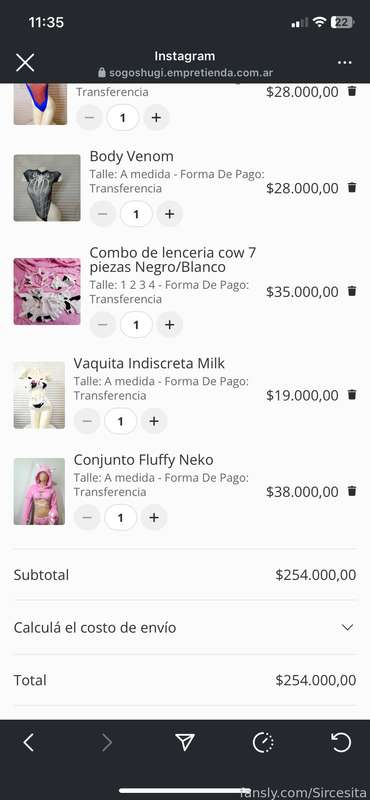Open the browser overflow menu
Viewport: 370px width, 800px height.
[344, 63]
